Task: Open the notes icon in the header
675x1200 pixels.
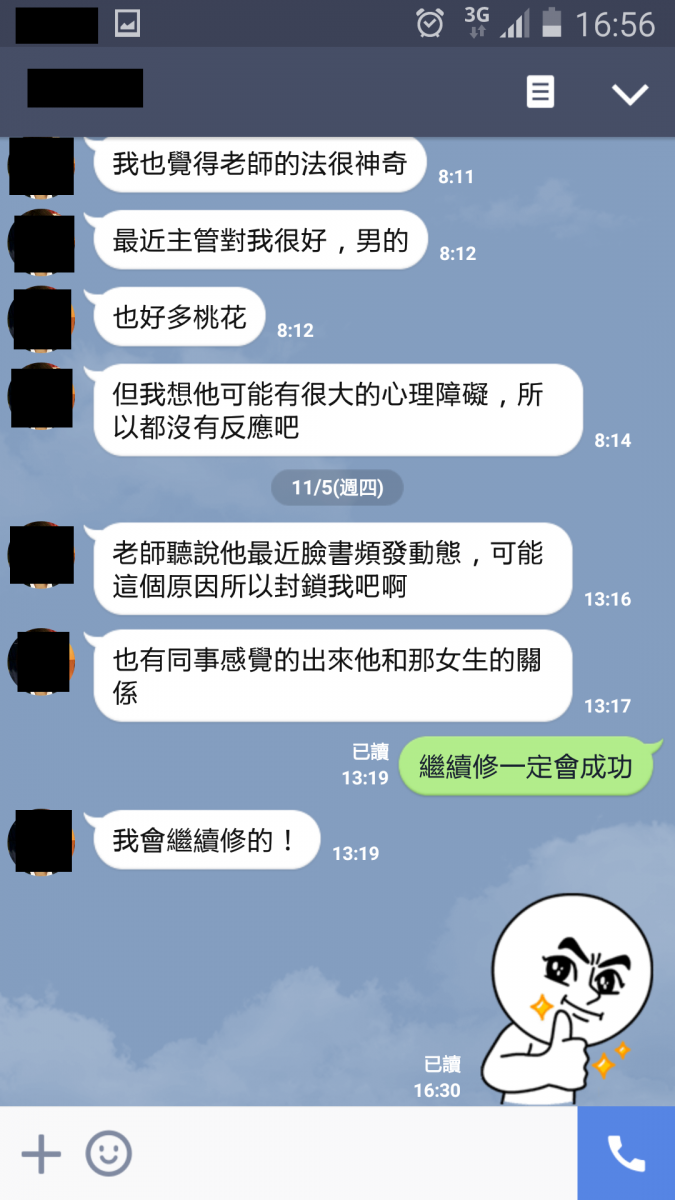Action: (x=540, y=92)
